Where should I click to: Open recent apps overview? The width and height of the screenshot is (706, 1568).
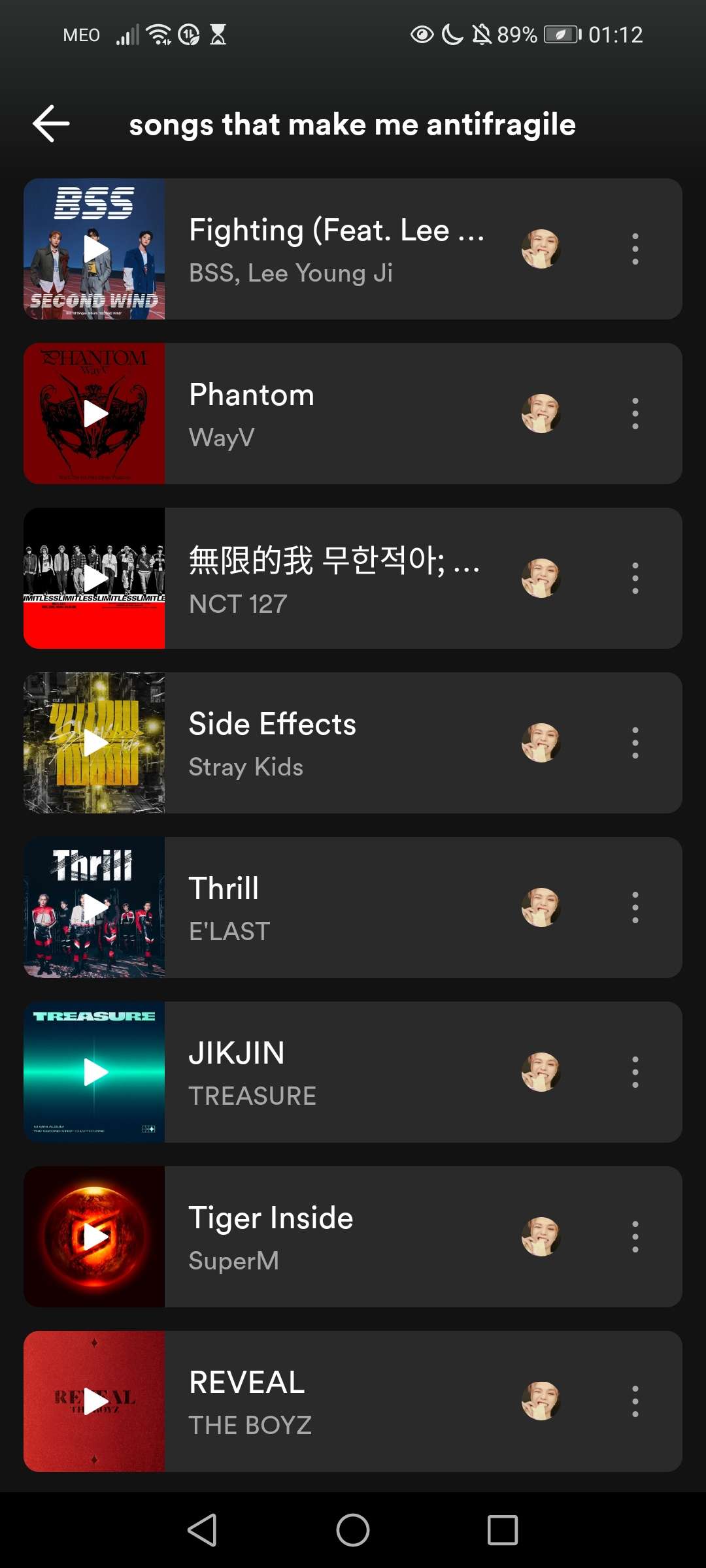pos(502,1530)
